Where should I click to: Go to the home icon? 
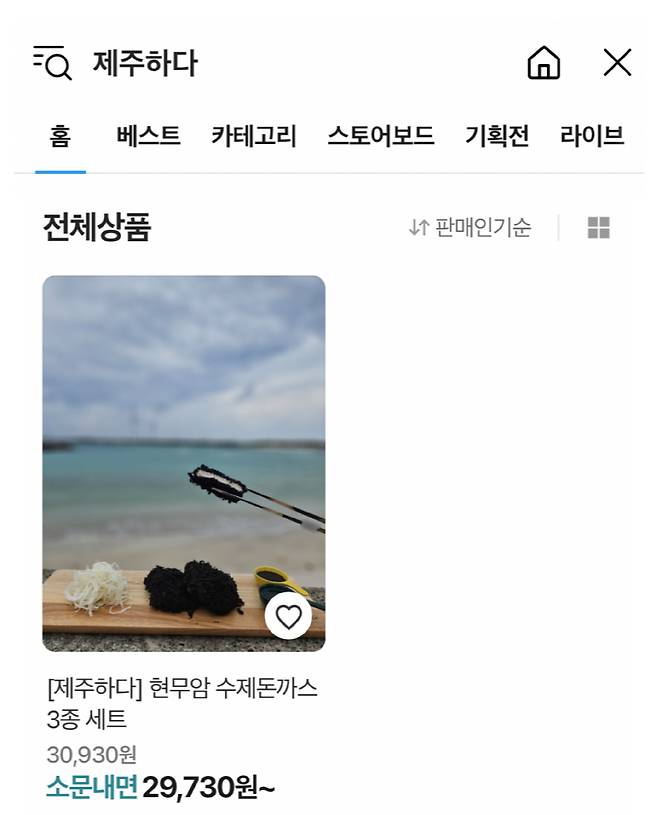(543, 63)
